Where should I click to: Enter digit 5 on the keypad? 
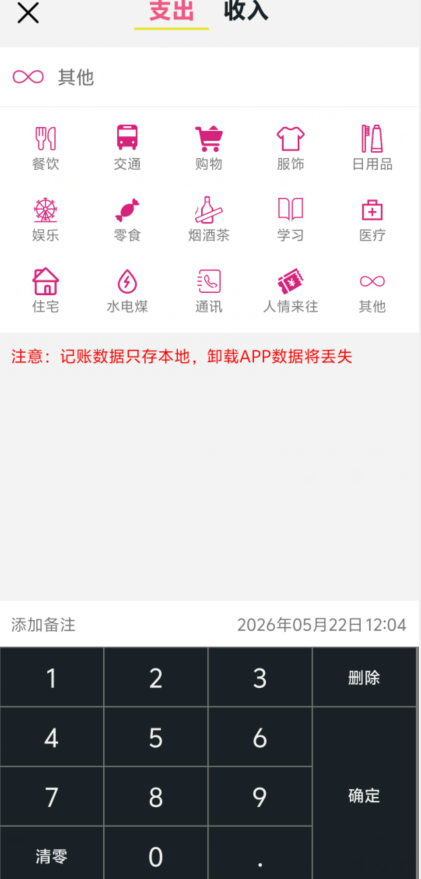156,737
